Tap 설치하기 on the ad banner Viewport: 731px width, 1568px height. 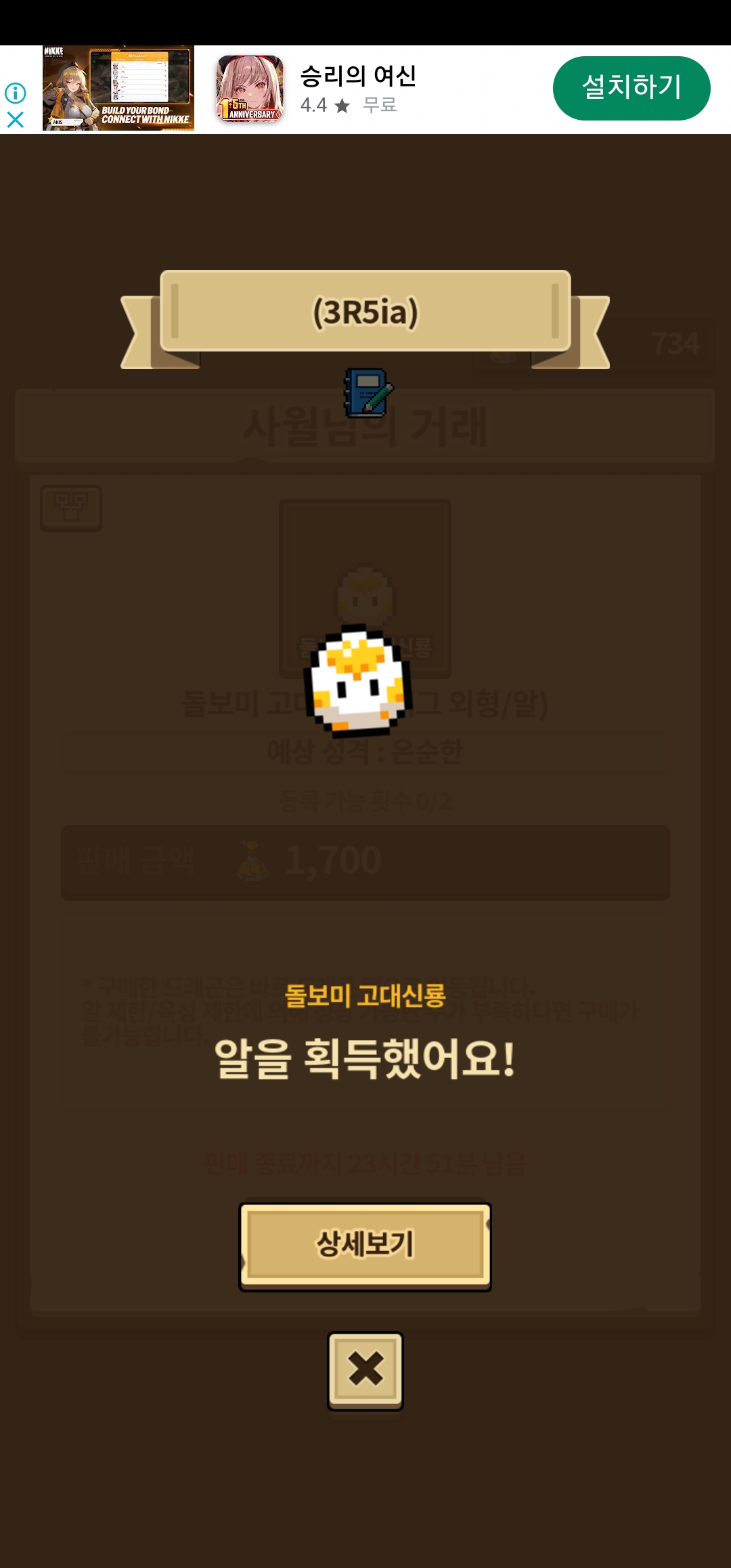(631, 88)
